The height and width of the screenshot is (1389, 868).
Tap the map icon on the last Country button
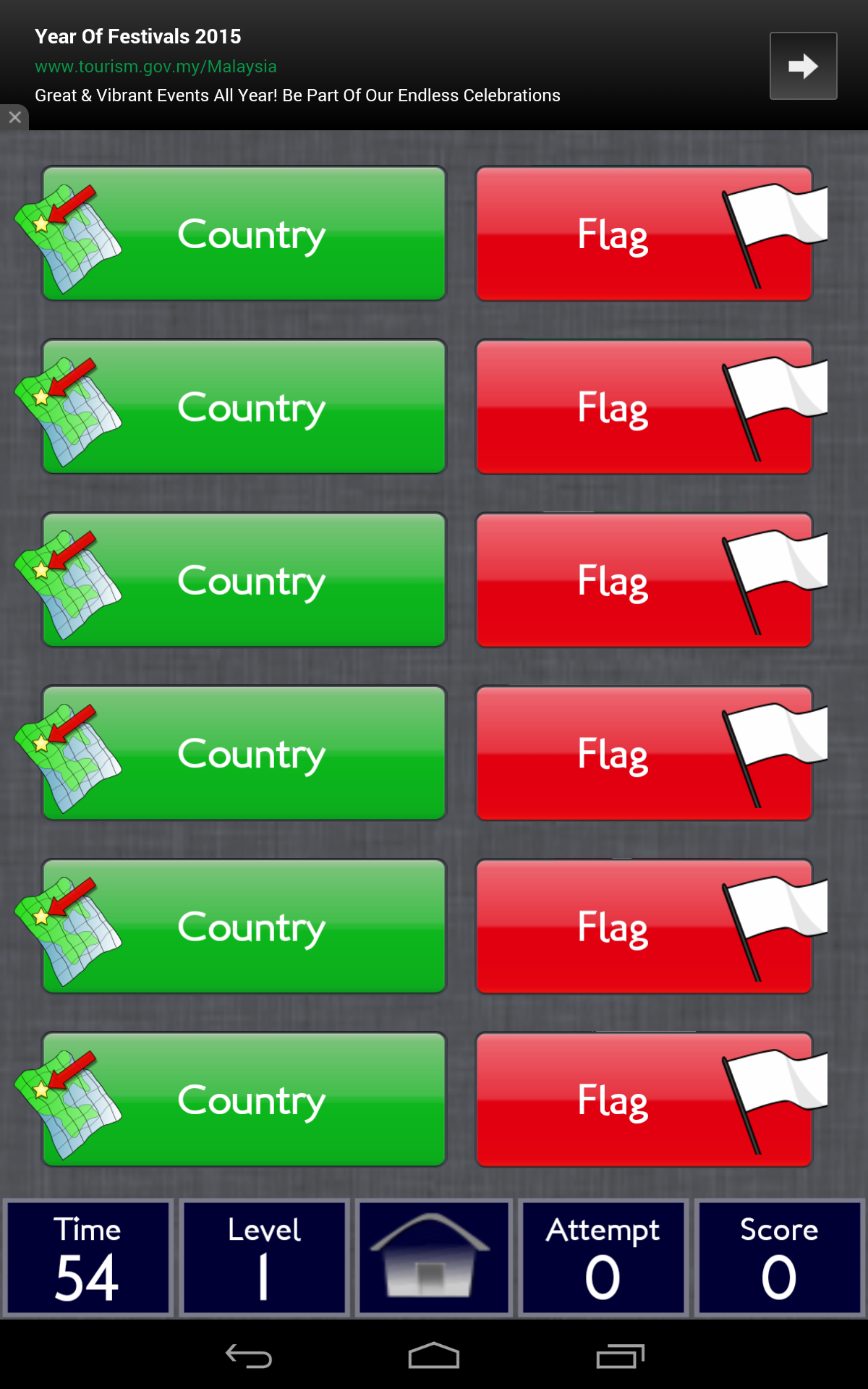69,1100
